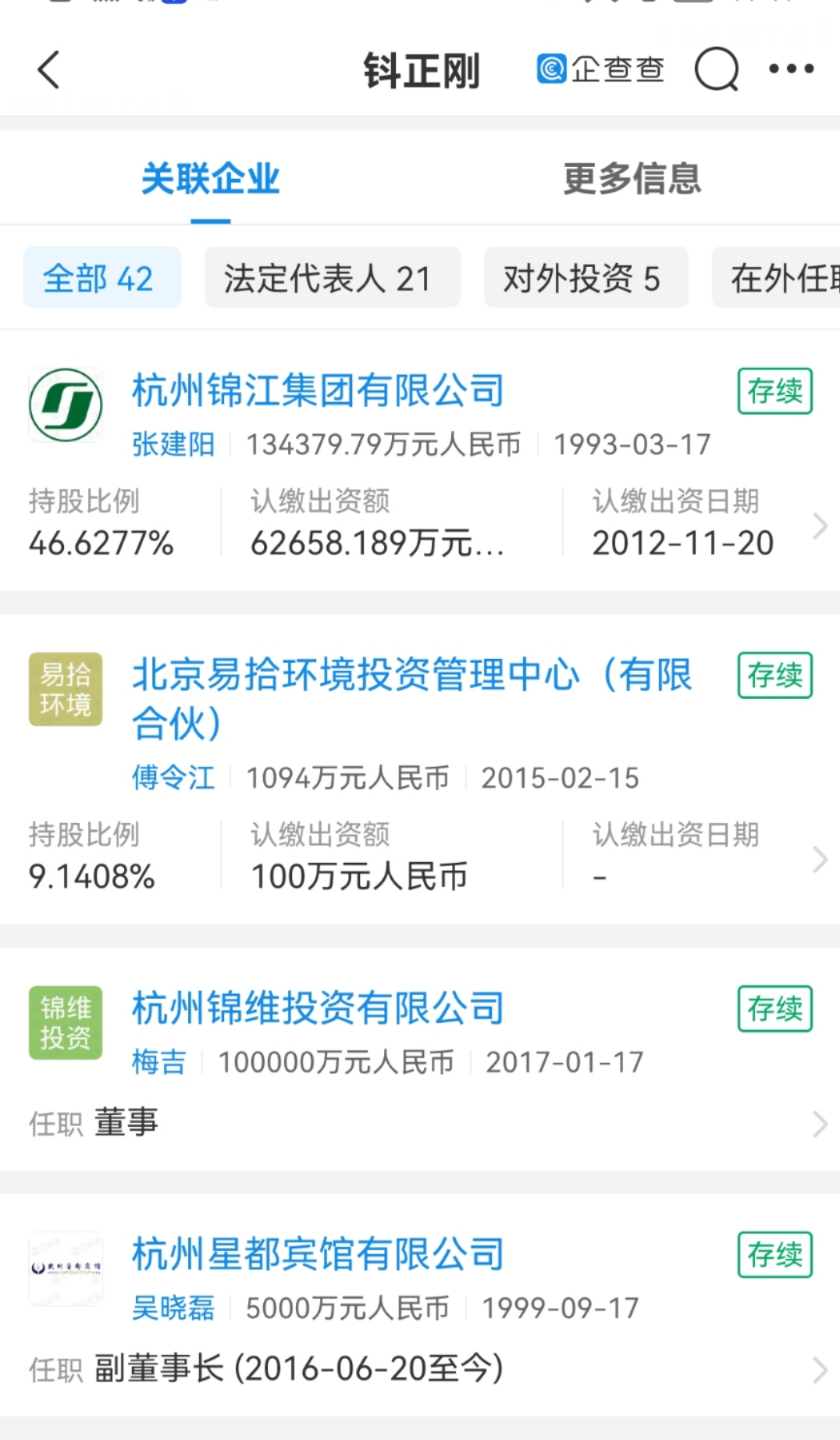
Task: View legal representative 傅令江
Action: pos(173,778)
